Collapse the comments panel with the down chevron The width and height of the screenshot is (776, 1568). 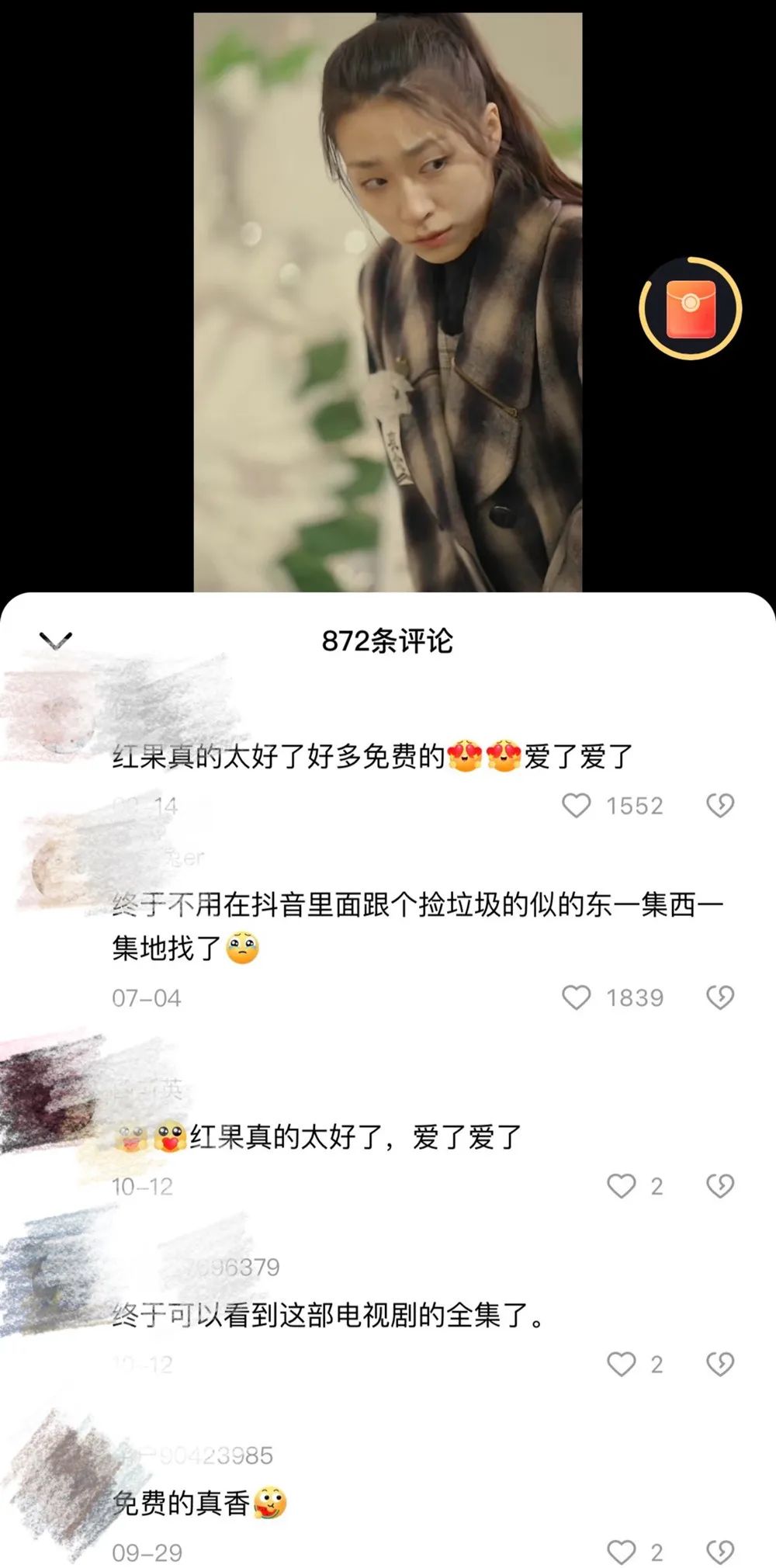tap(55, 640)
